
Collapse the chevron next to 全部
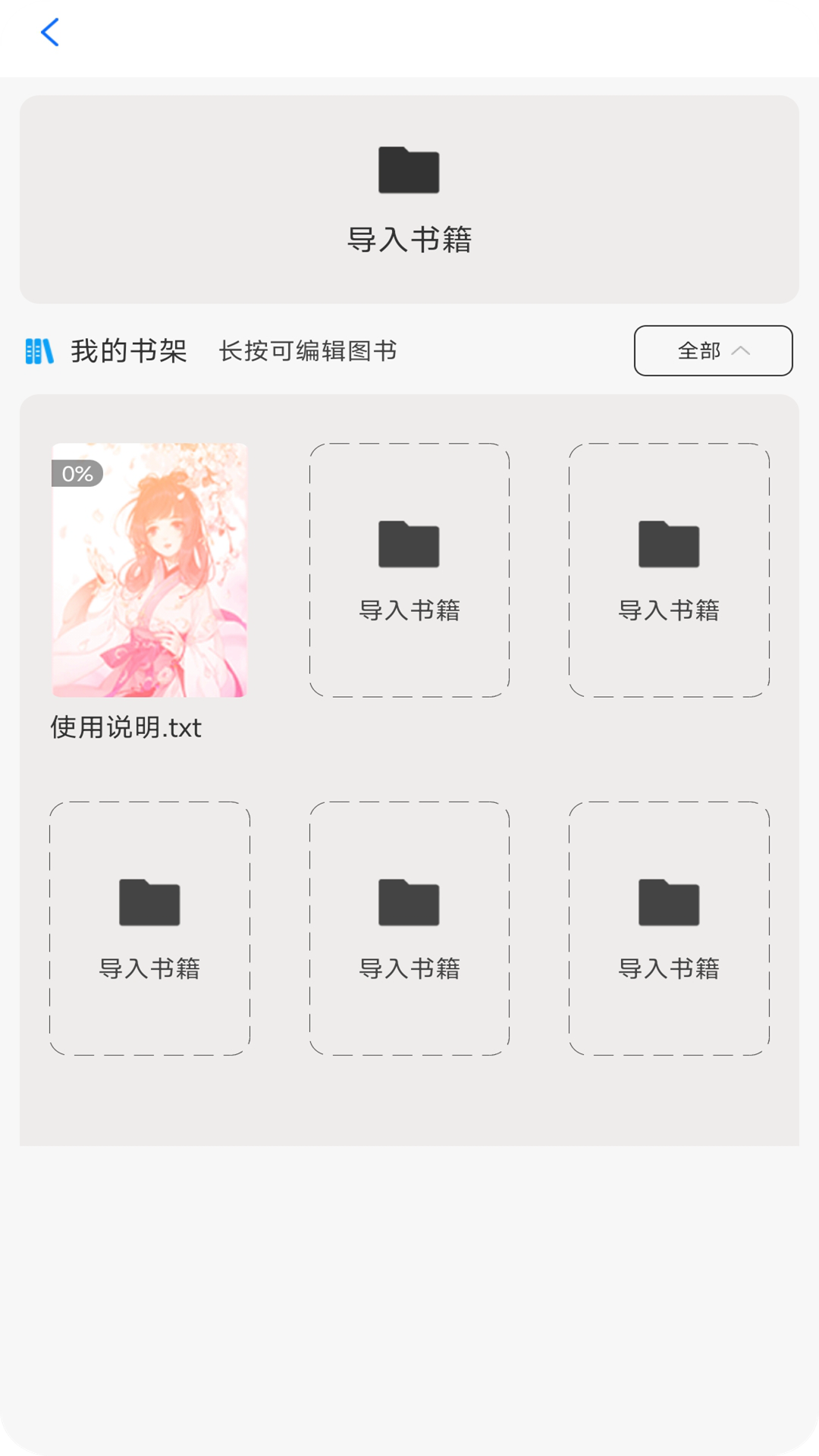tap(742, 350)
